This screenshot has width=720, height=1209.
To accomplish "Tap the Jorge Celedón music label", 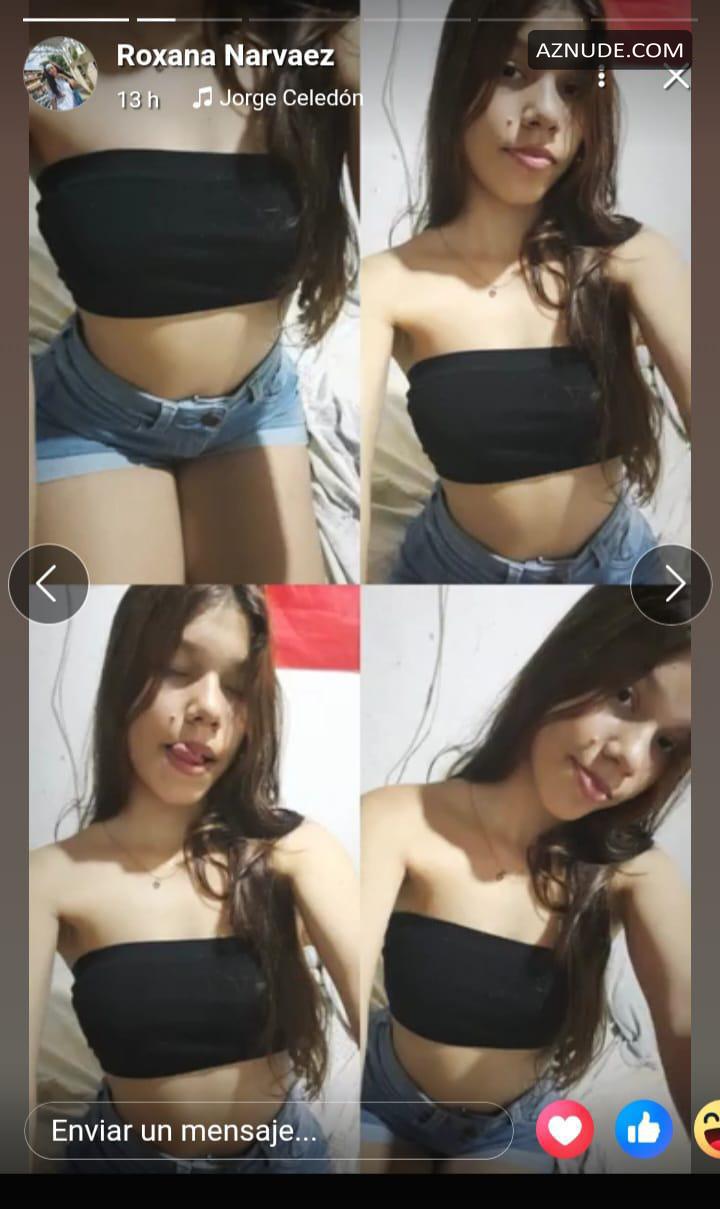I will pyautogui.click(x=278, y=98).
